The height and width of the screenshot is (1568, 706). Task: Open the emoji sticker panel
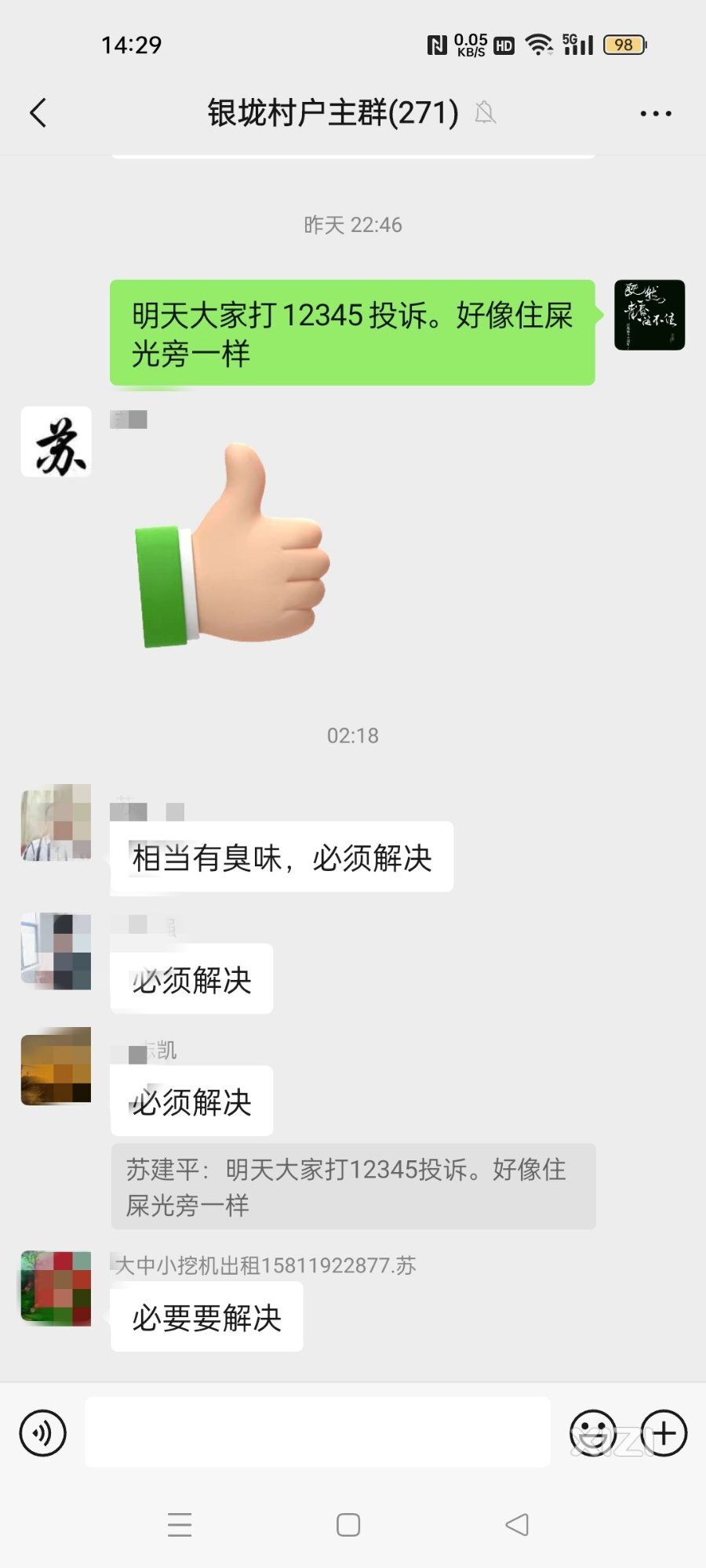593,1433
